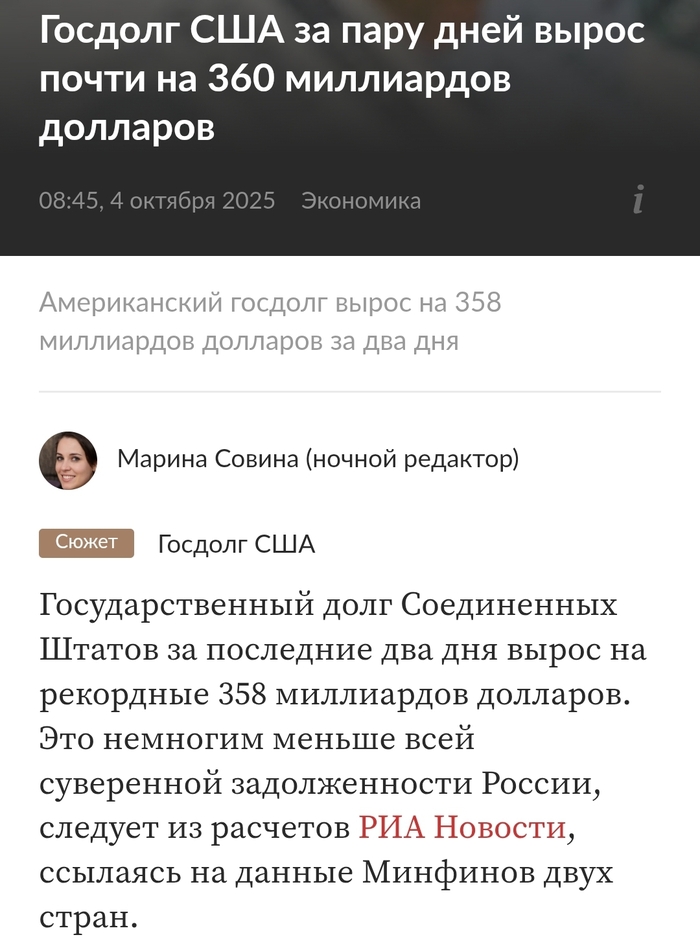Tap the info icon in the header
The width and height of the screenshot is (700, 948).
[x=637, y=200]
